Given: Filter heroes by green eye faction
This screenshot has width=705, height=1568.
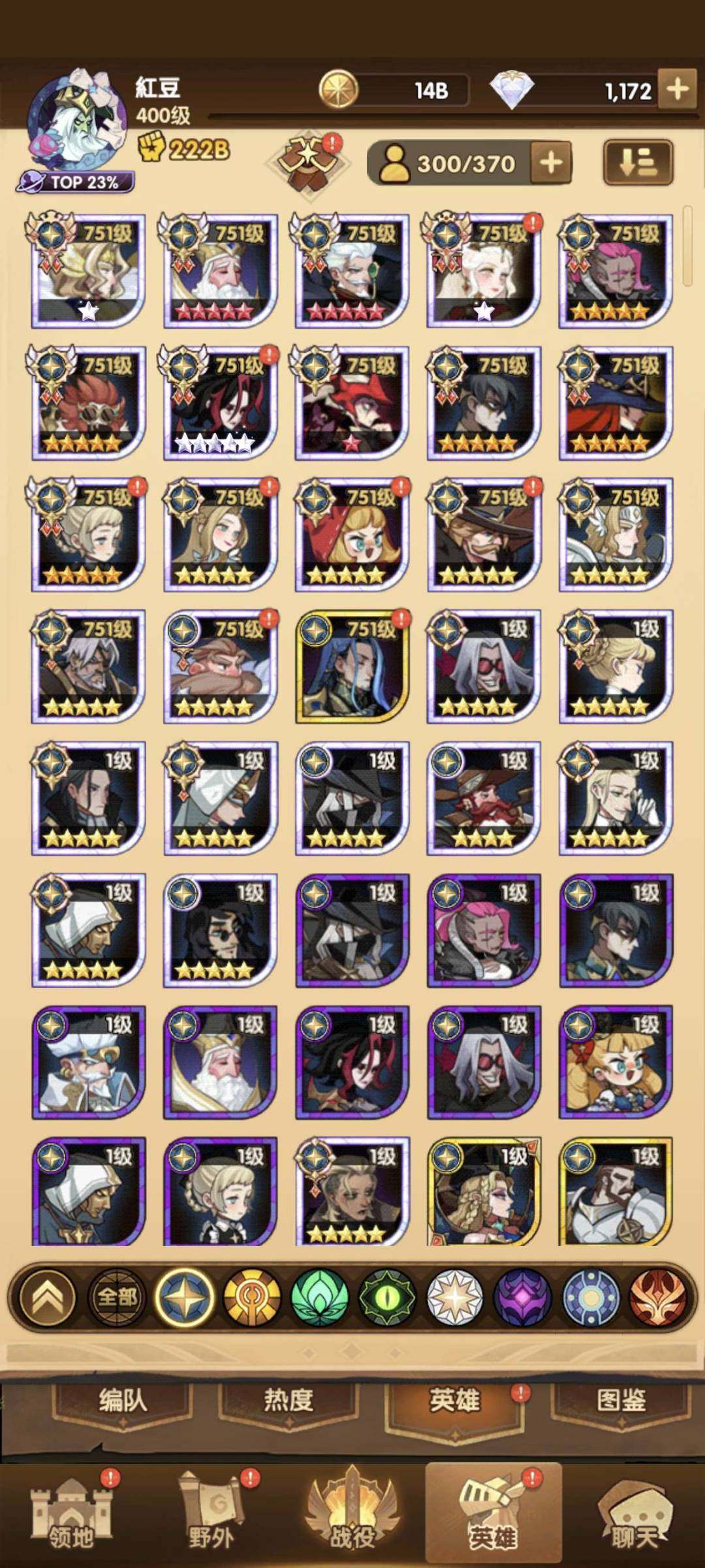Looking at the screenshot, I should tap(387, 1297).
